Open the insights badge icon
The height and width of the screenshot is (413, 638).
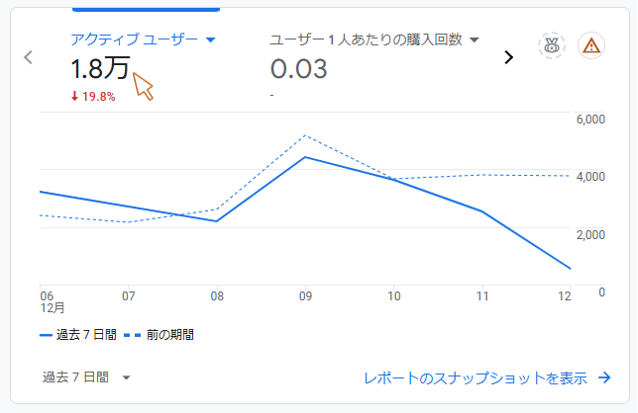click(x=551, y=45)
